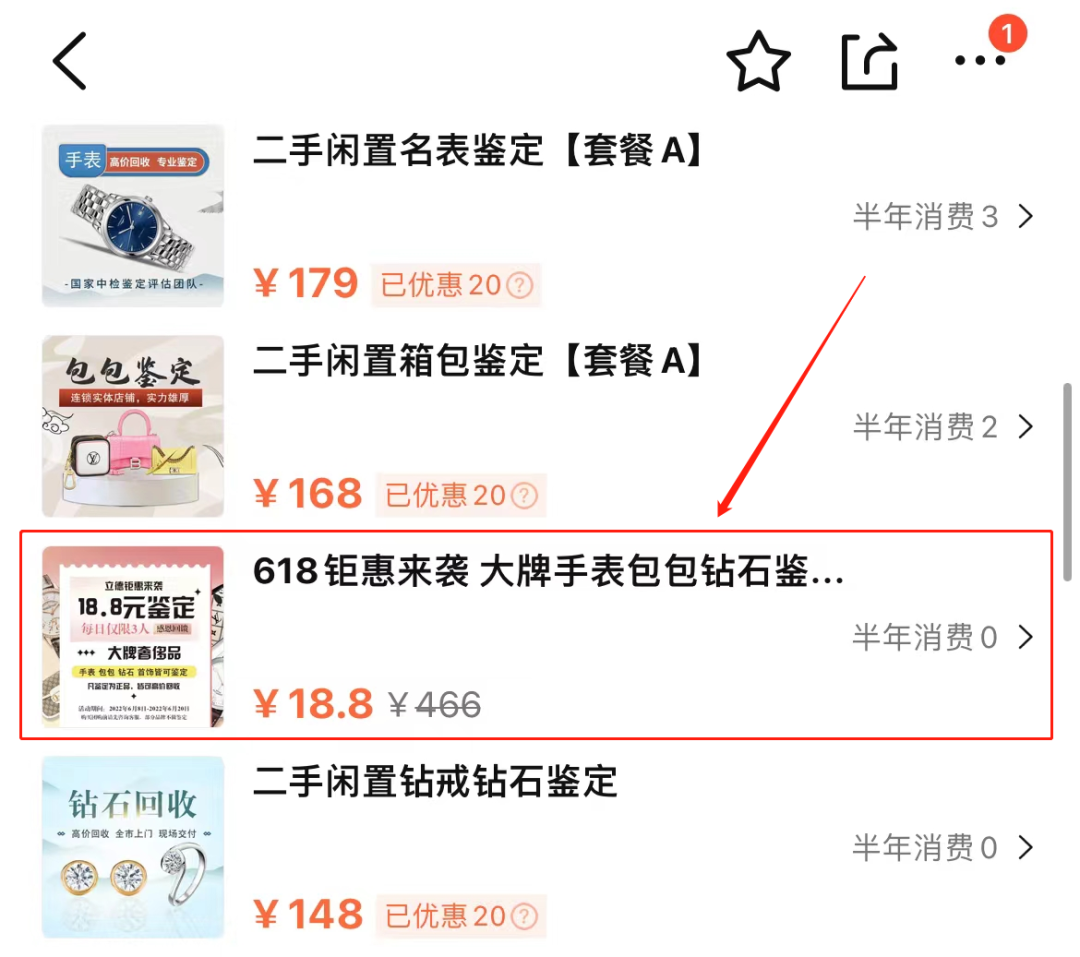Show discount info beside the ¥148 price

pyautogui.click(x=523, y=915)
